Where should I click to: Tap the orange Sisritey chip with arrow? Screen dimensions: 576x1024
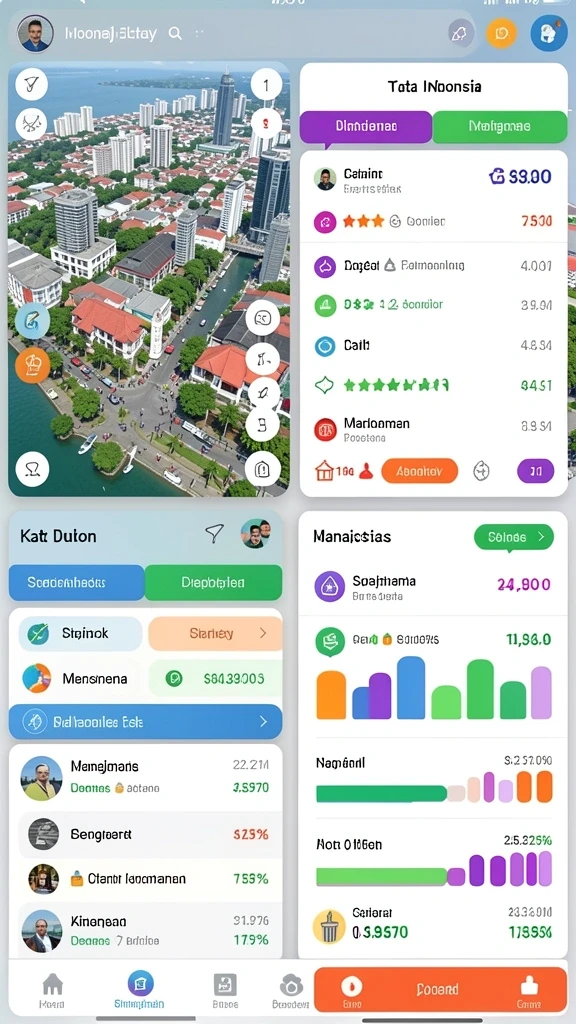point(215,633)
